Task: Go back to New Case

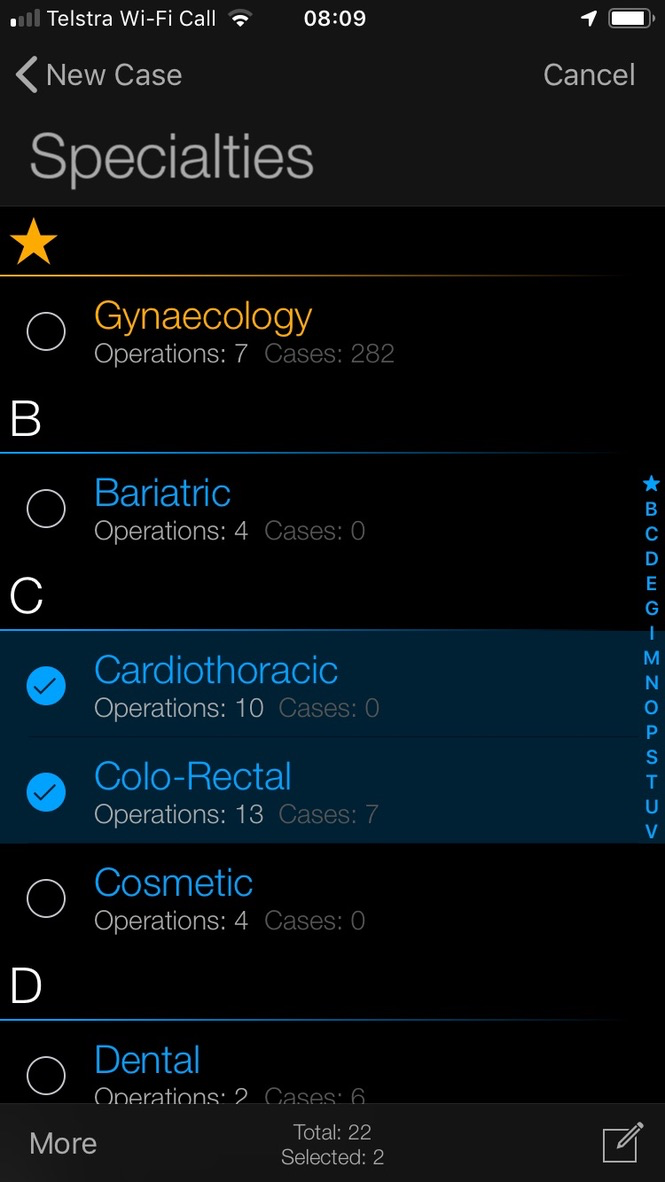Action: pos(98,75)
